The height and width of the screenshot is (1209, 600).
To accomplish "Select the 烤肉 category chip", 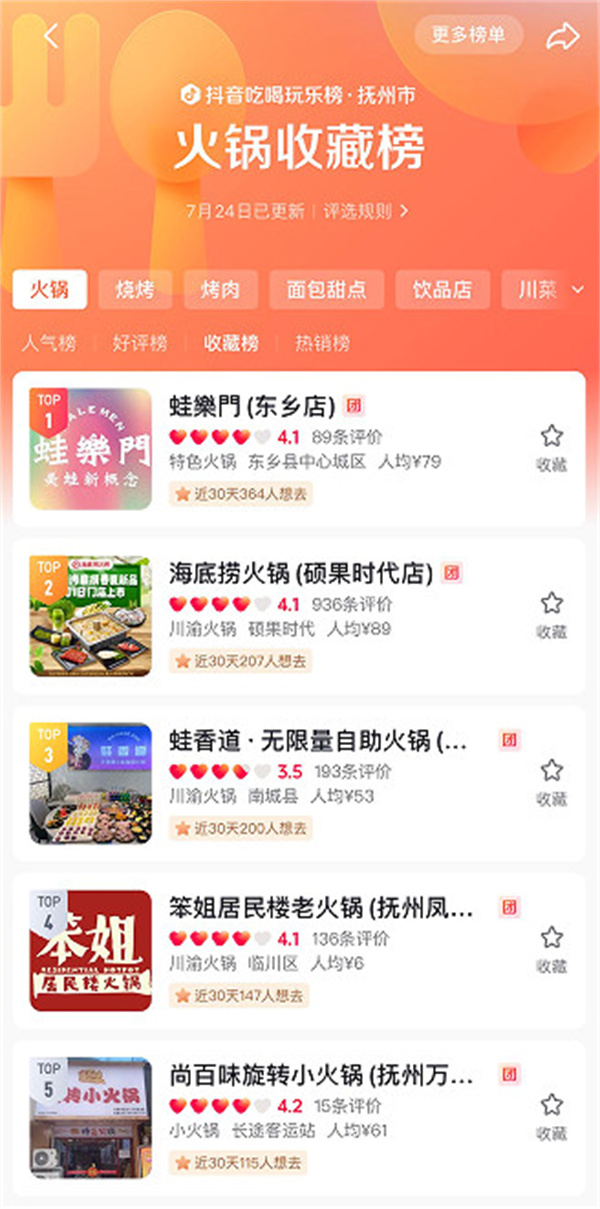I will pyautogui.click(x=220, y=290).
